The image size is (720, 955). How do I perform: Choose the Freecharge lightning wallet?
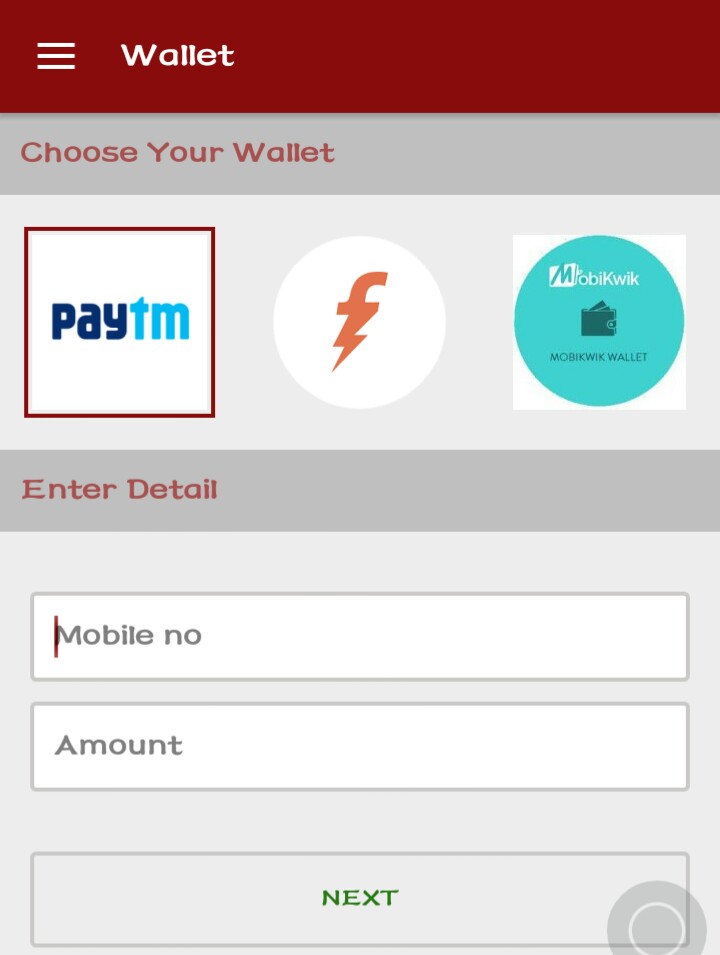pos(359,322)
